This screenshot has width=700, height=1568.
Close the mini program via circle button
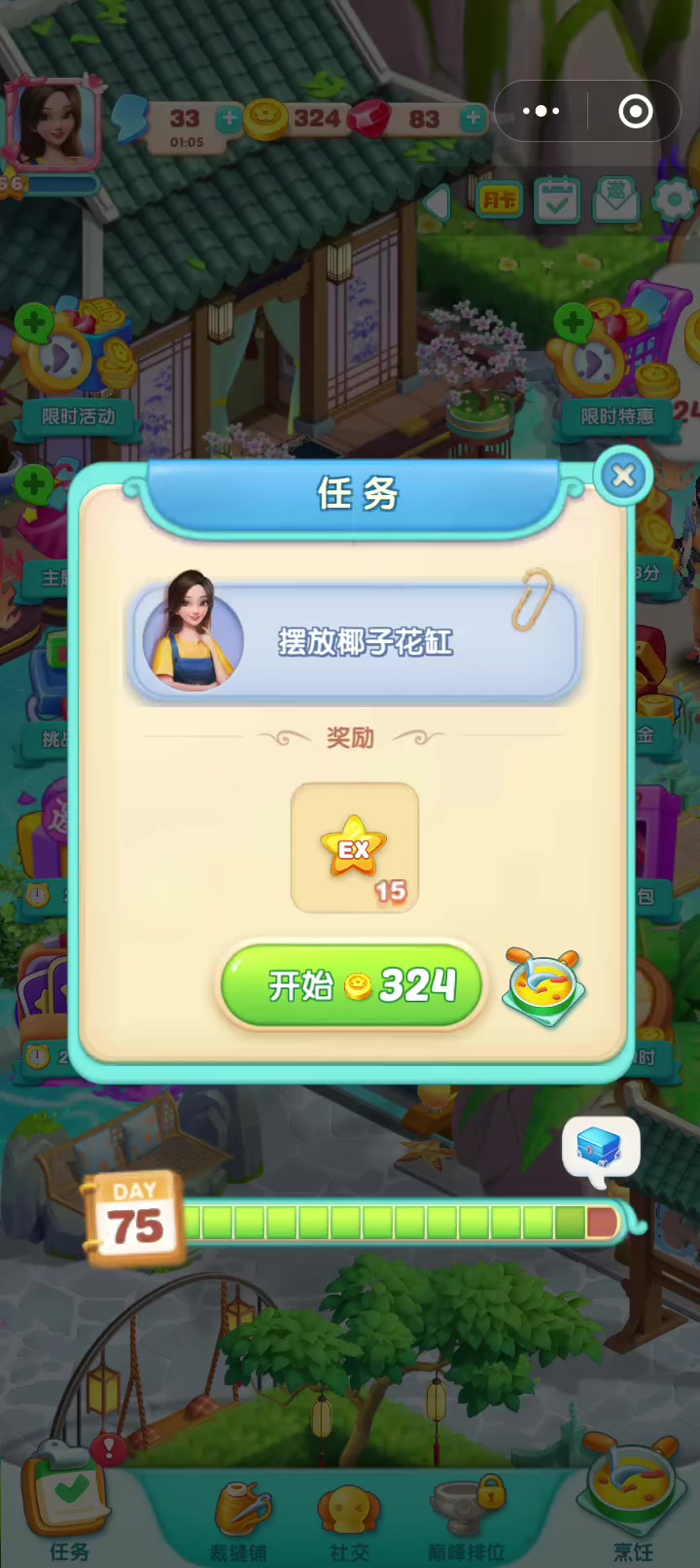[636, 112]
